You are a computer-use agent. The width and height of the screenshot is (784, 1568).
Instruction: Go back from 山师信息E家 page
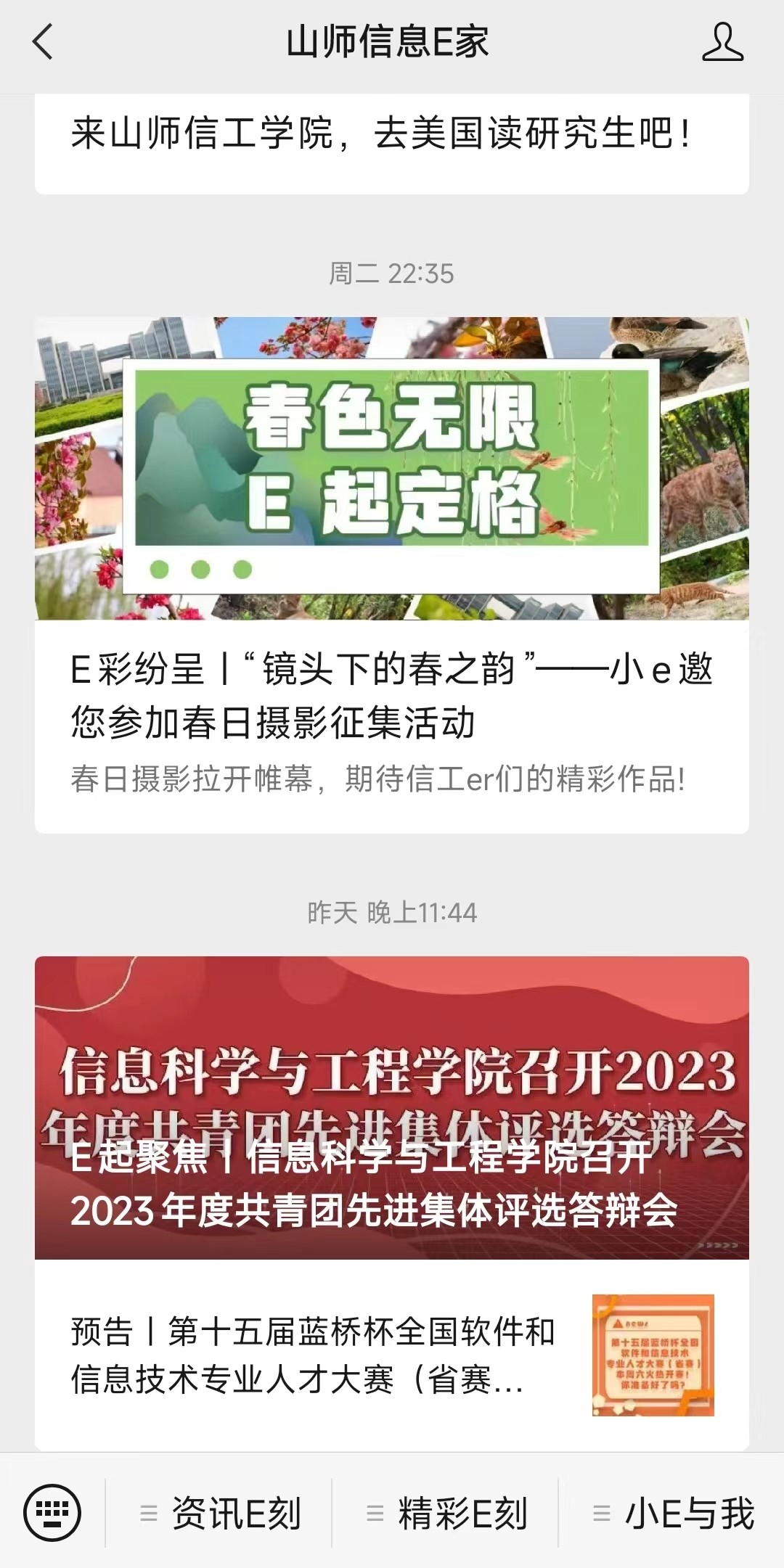[44, 41]
